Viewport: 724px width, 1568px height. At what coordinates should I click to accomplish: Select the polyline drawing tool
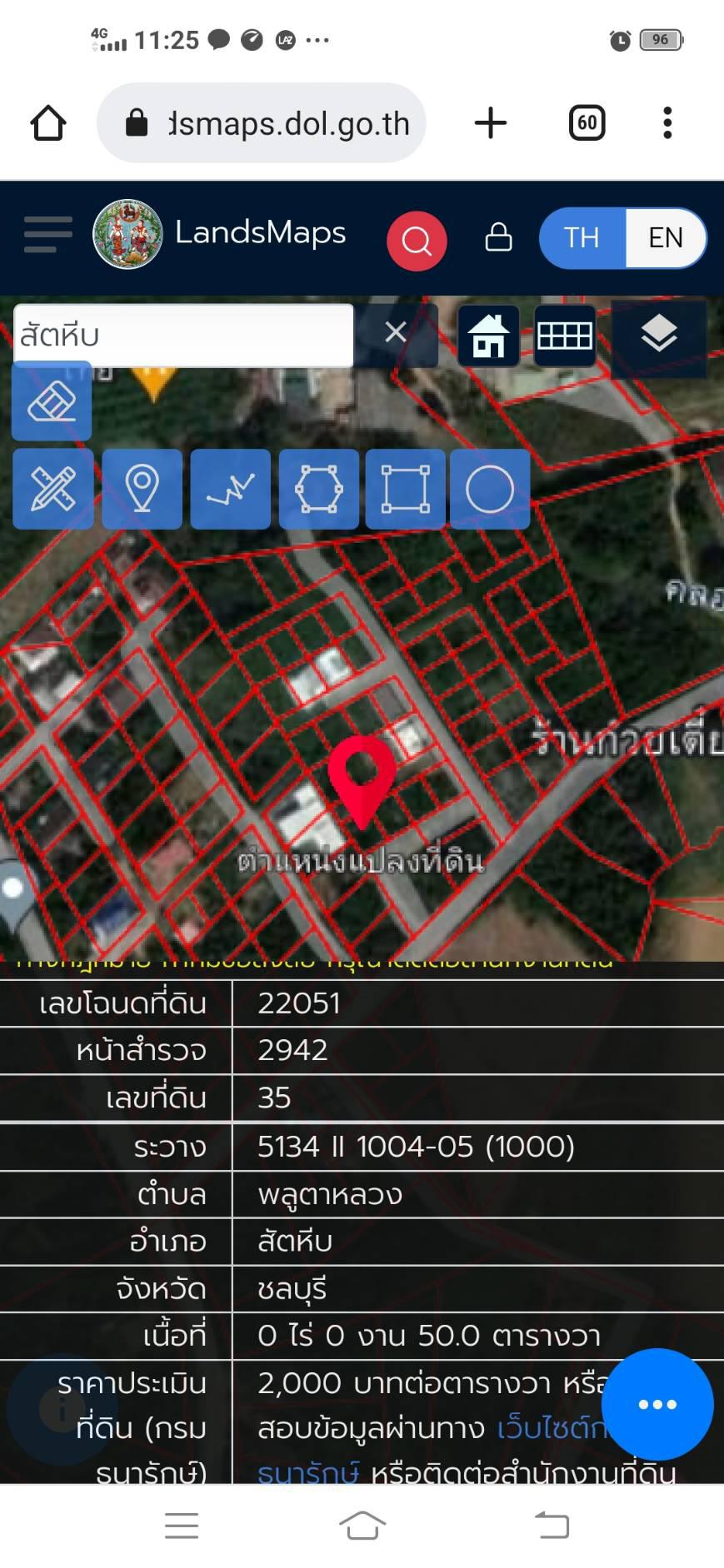pos(231,489)
